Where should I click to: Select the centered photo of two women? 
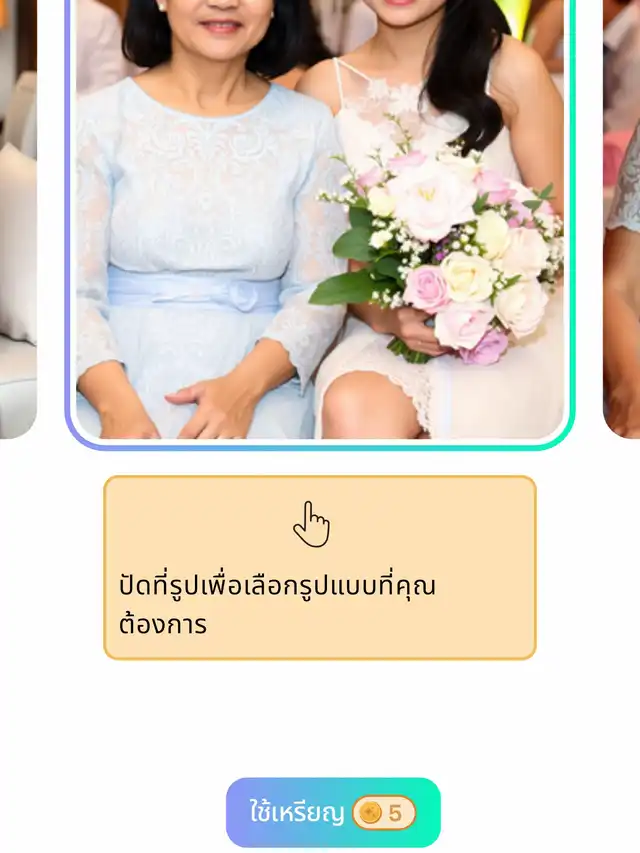(320, 220)
